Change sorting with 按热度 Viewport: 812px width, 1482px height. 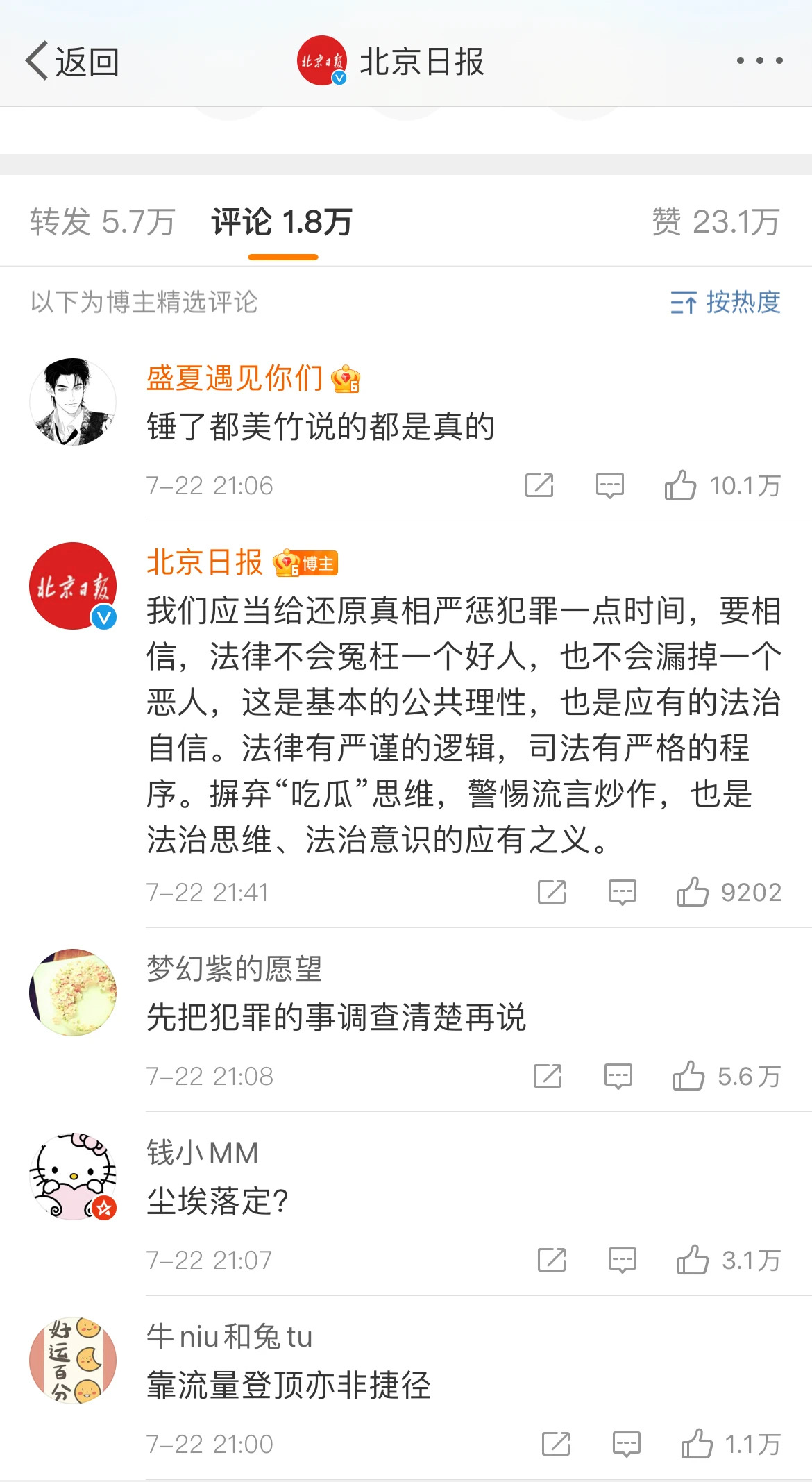click(725, 302)
